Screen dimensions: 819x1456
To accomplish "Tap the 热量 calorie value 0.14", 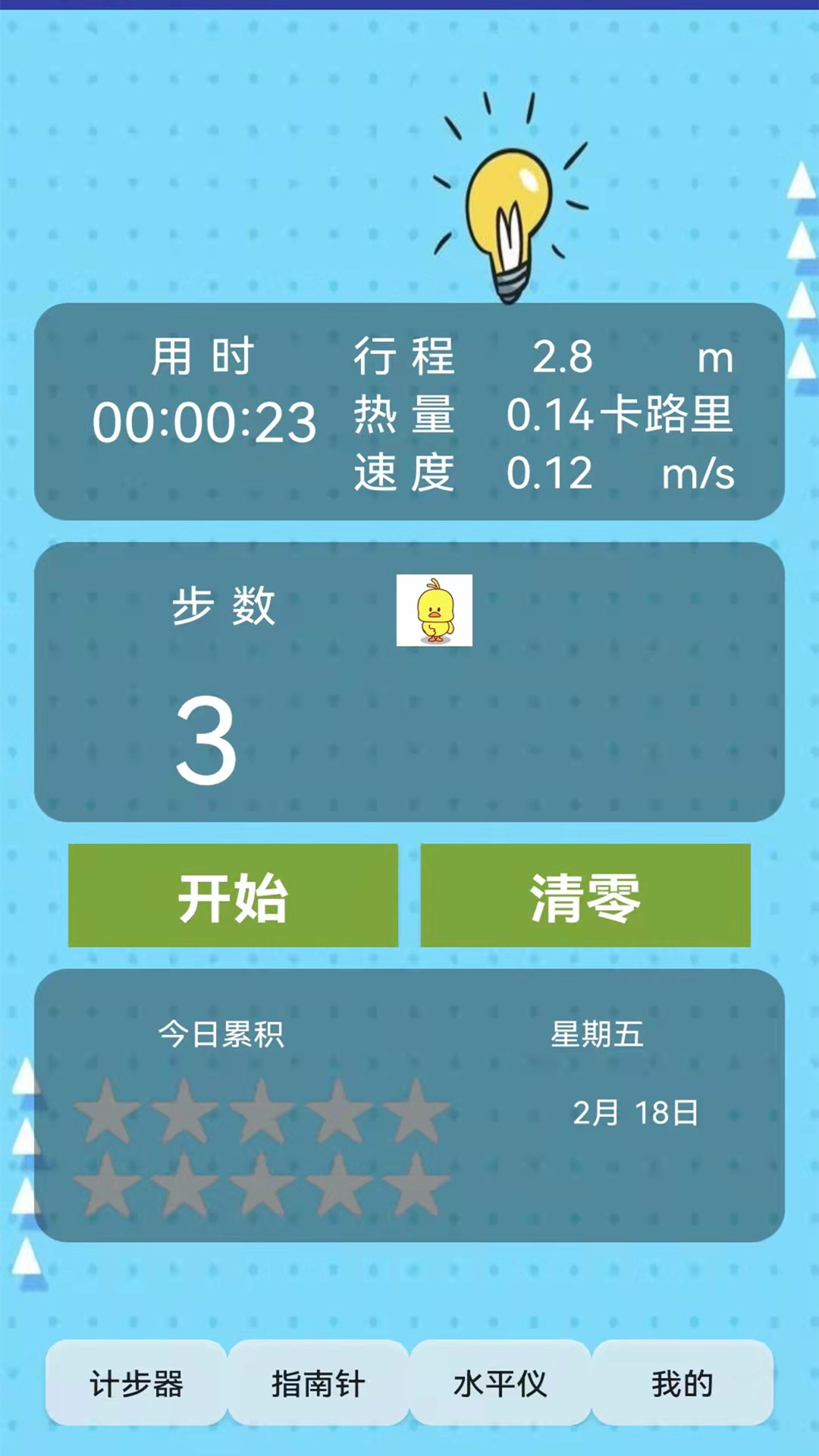I will tap(550, 415).
